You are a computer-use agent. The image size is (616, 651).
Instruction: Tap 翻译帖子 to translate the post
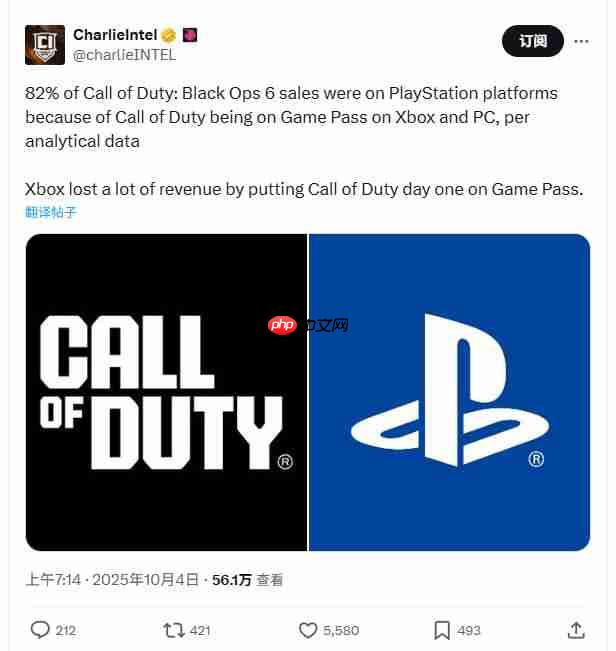[x=51, y=212]
